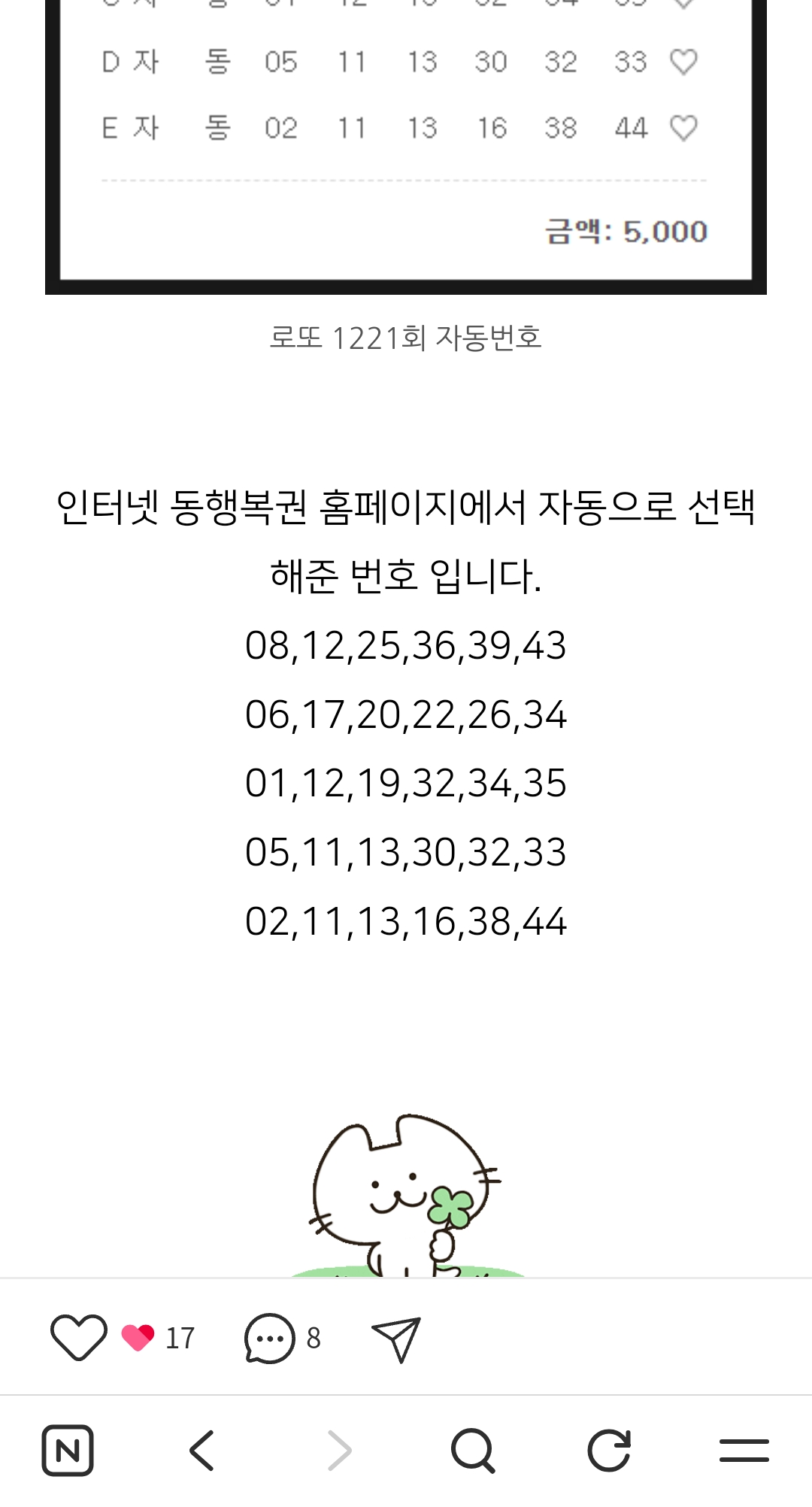Open the browser search
This screenshot has height=1507, width=812.
[x=473, y=1451]
